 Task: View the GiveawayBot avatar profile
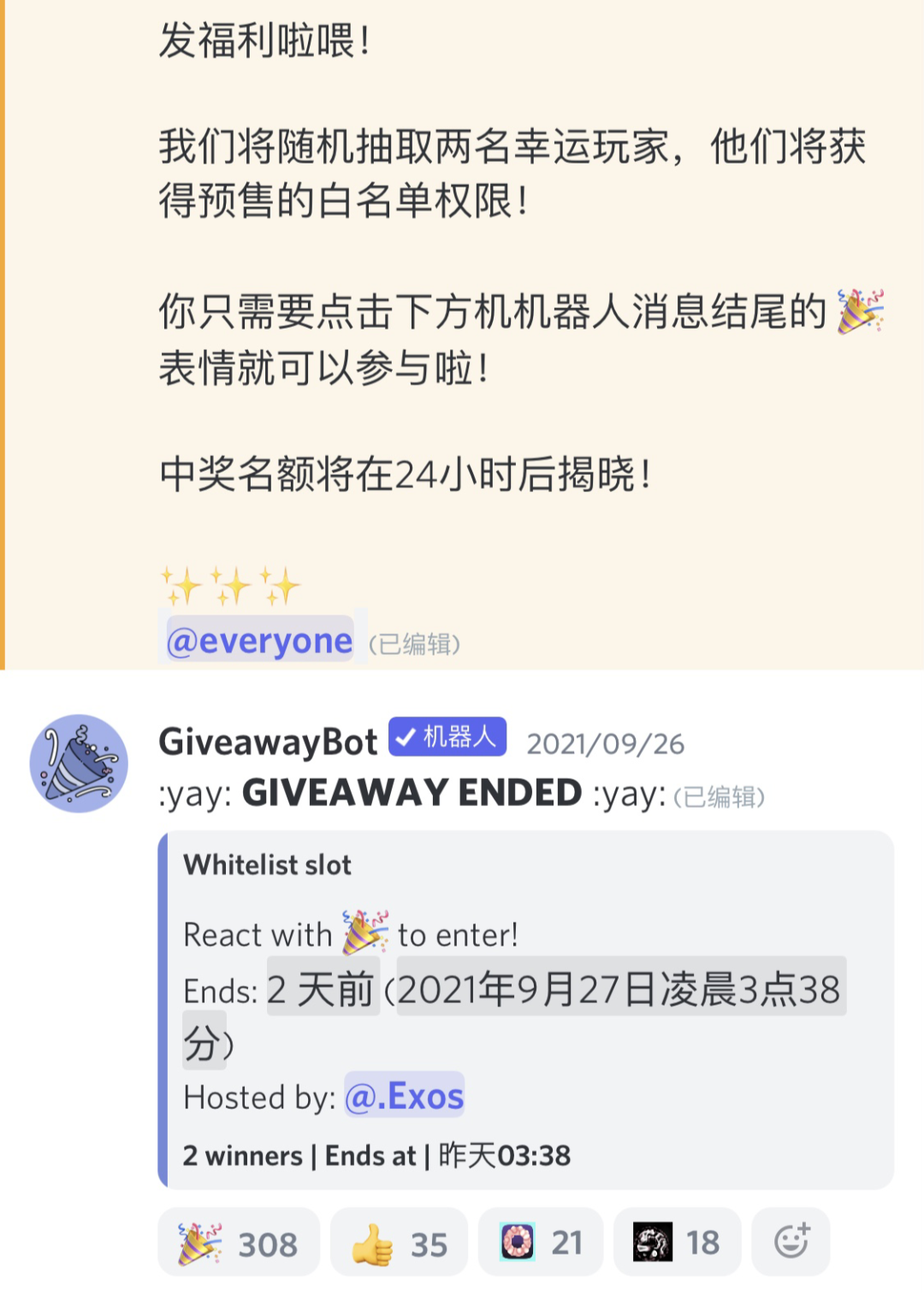79,763
